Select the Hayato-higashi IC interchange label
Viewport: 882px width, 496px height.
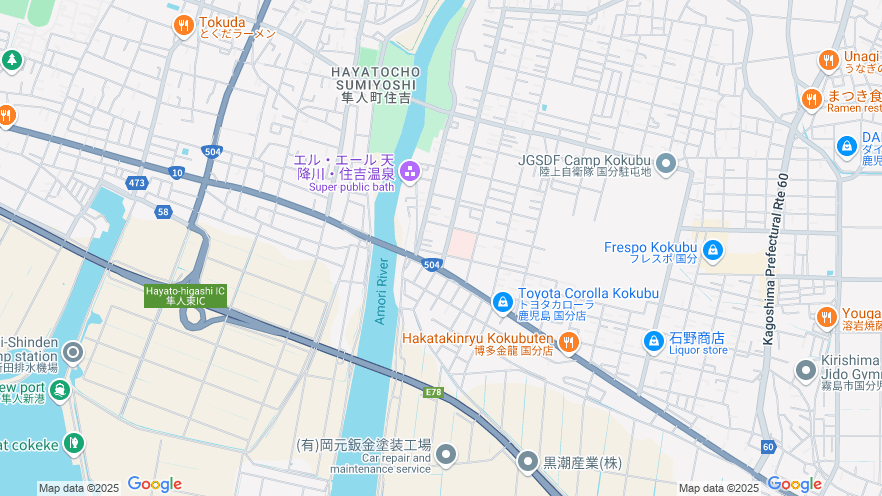(185, 295)
